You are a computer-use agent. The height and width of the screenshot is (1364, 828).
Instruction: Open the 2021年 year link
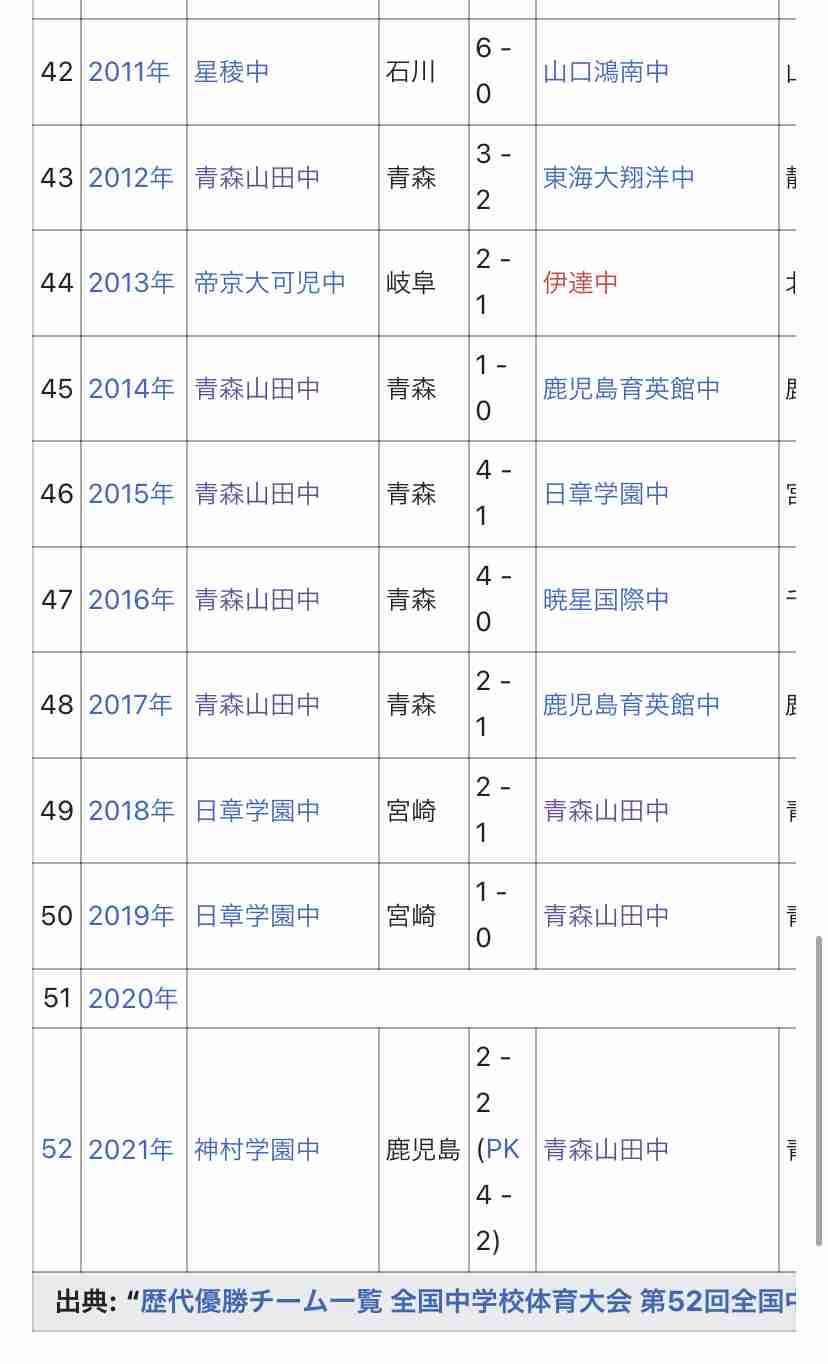(x=131, y=1150)
